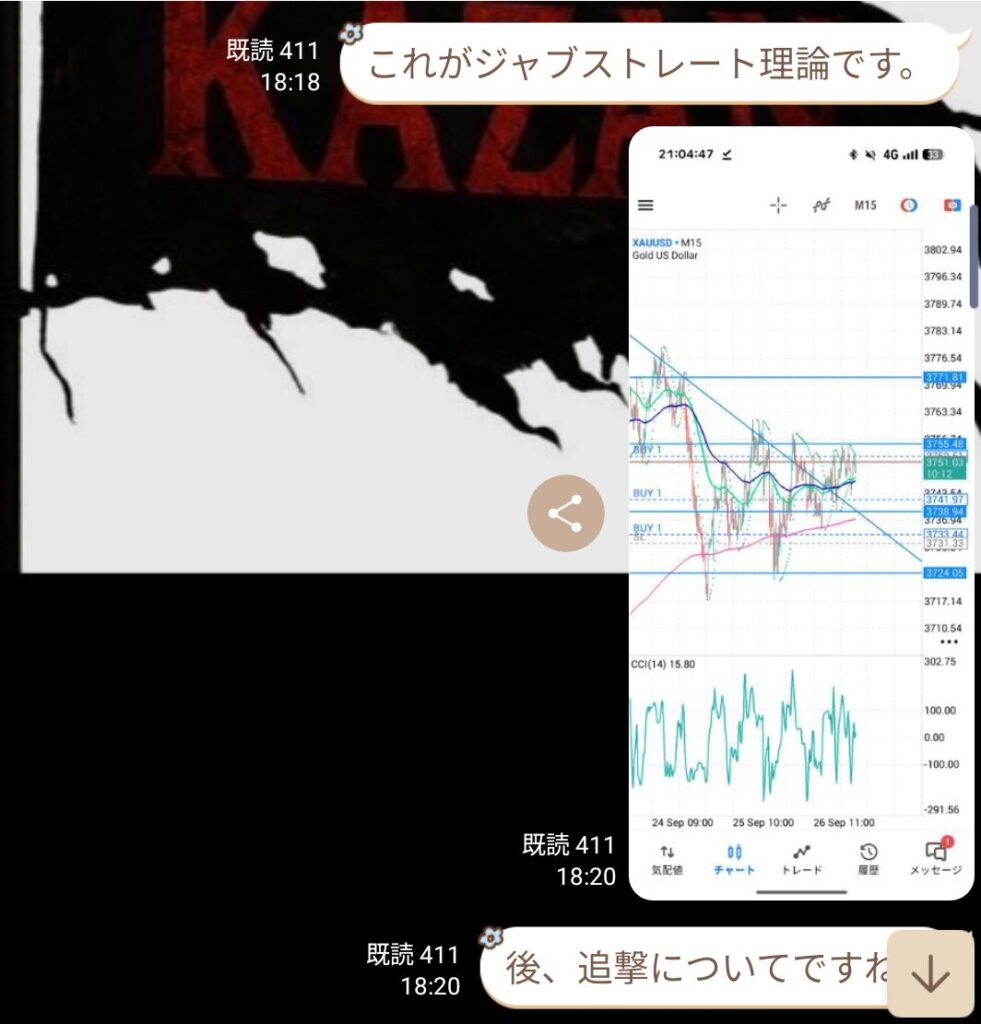Share the chart image

click(565, 514)
